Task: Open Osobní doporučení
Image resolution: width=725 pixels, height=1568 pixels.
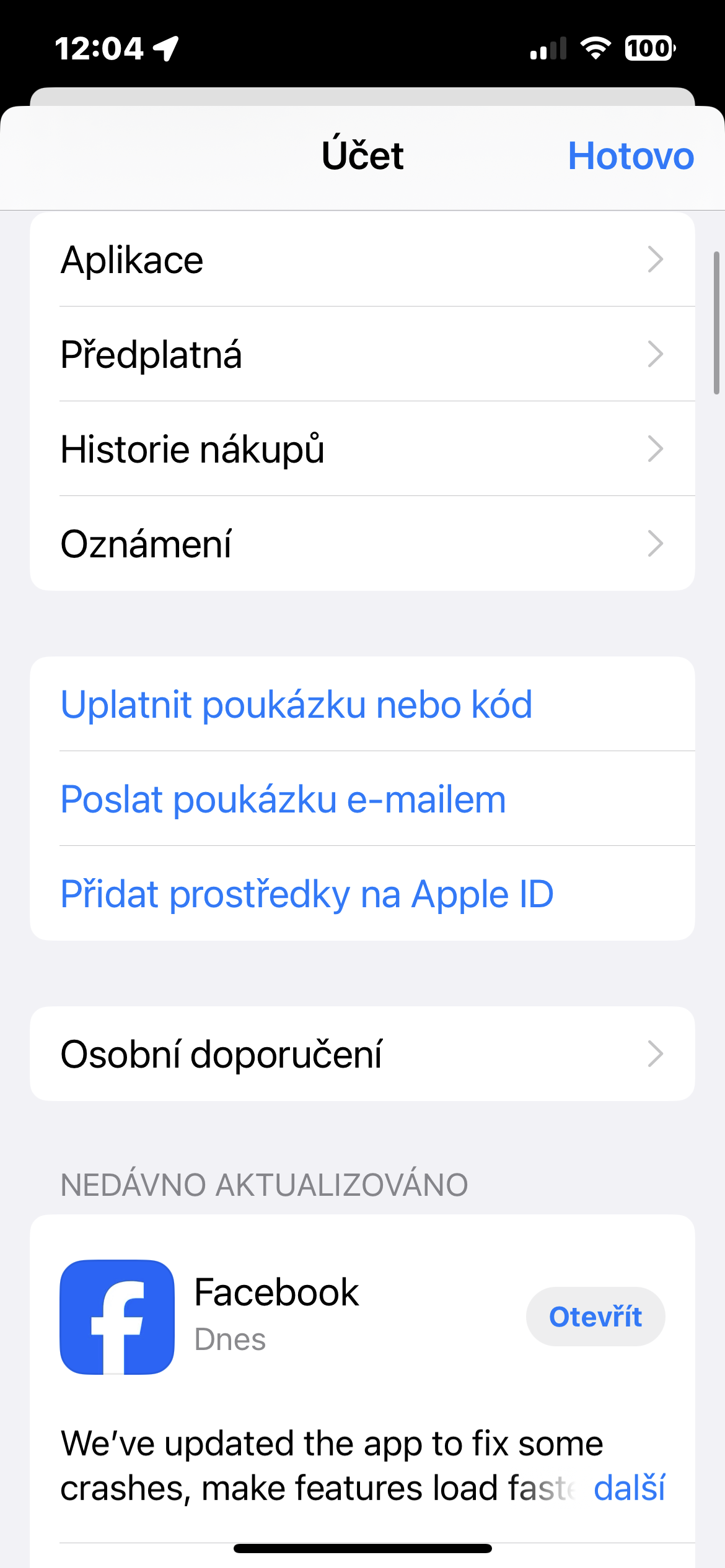Action: pos(362,1054)
